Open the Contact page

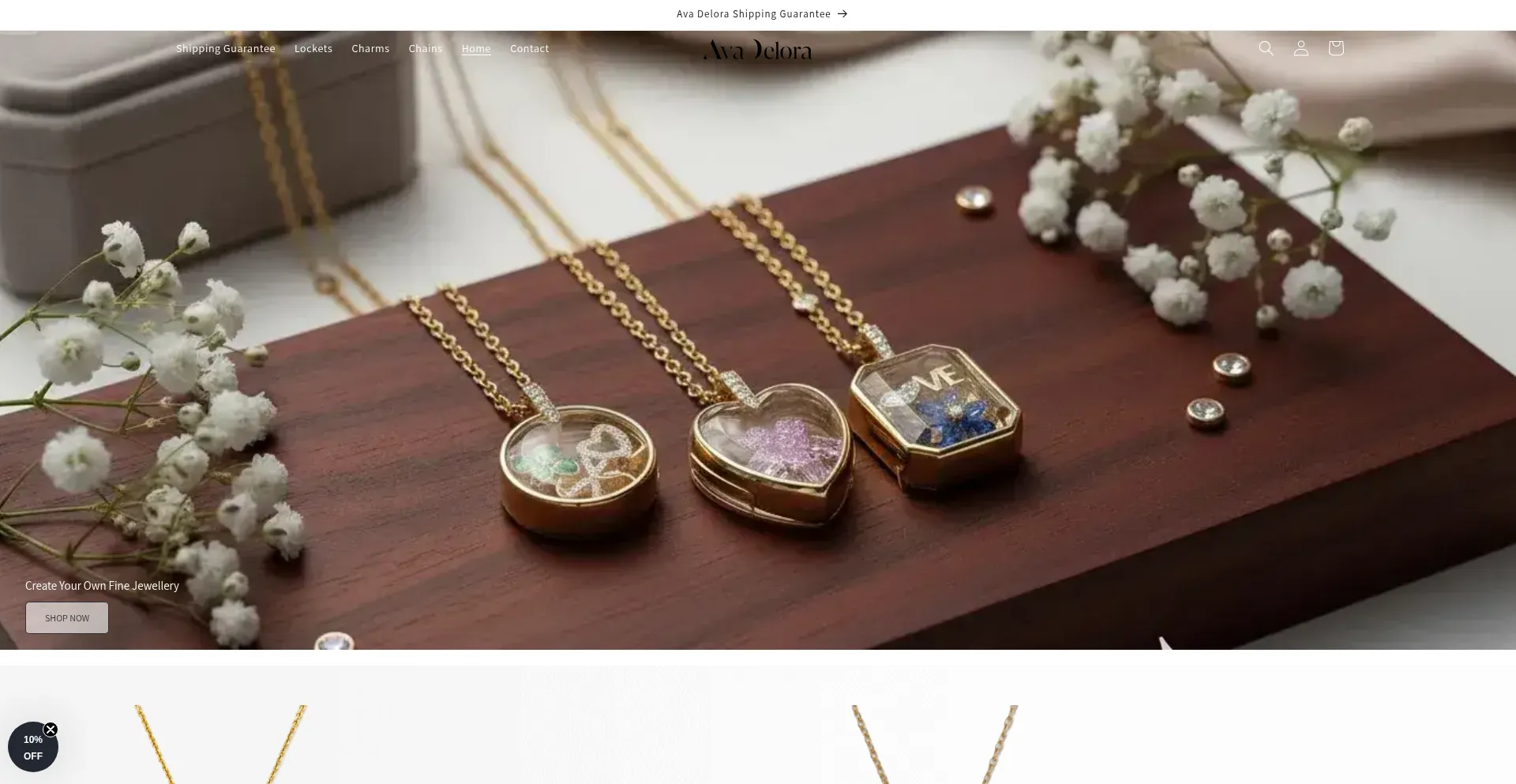click(x=529, y=49)
